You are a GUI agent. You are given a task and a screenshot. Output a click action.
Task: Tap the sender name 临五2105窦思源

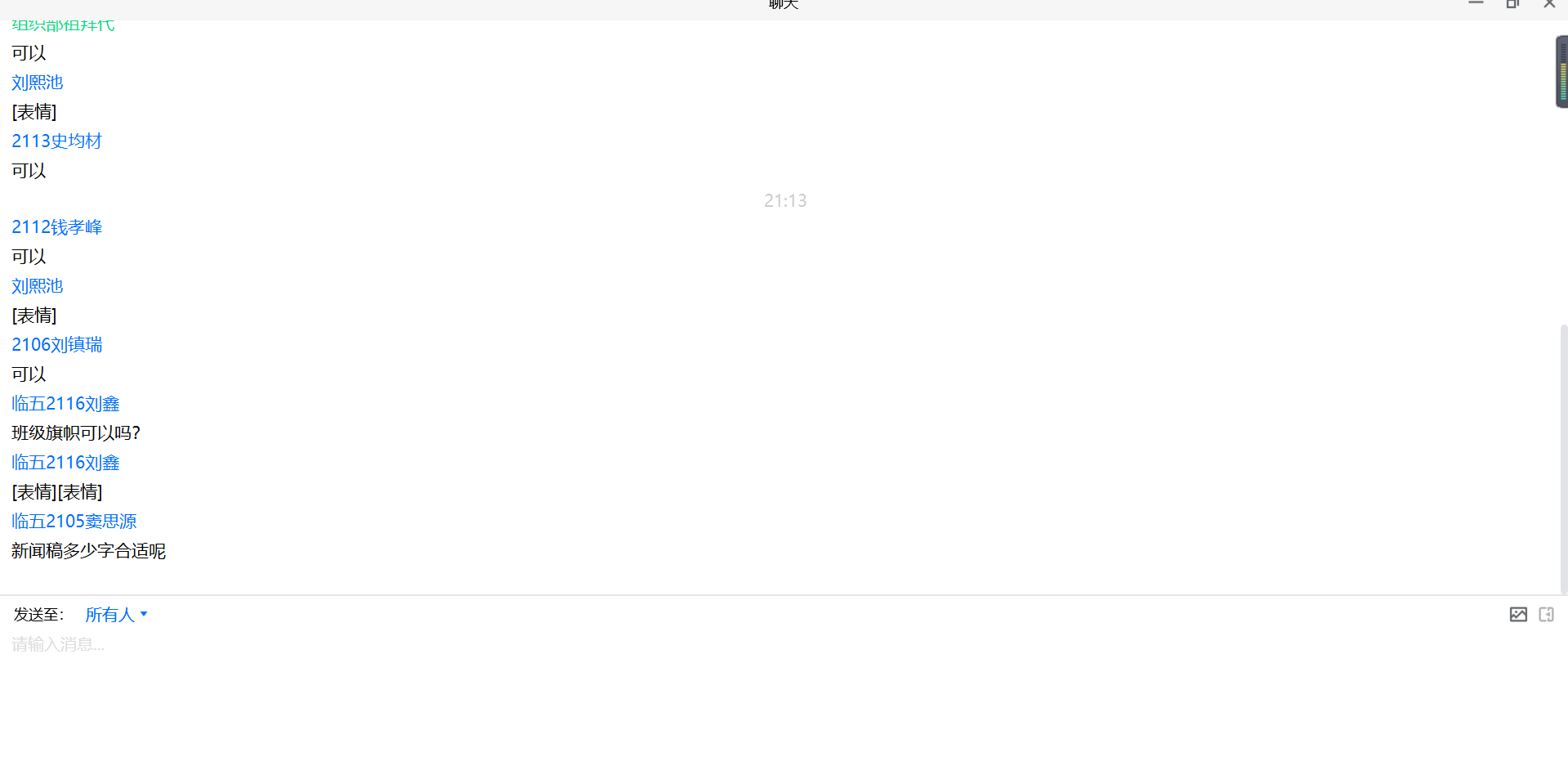74,522
